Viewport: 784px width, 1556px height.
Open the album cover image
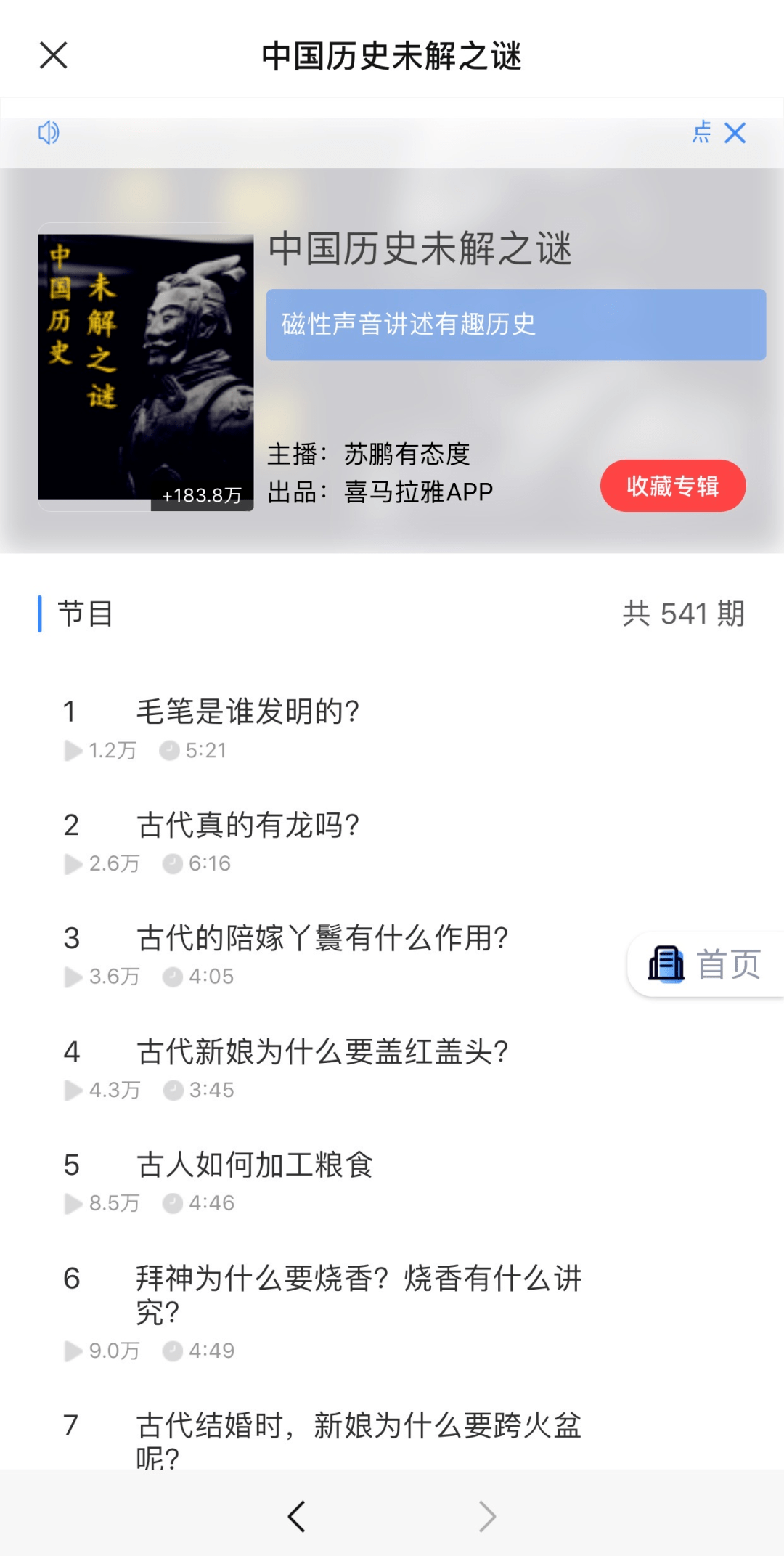146,367
